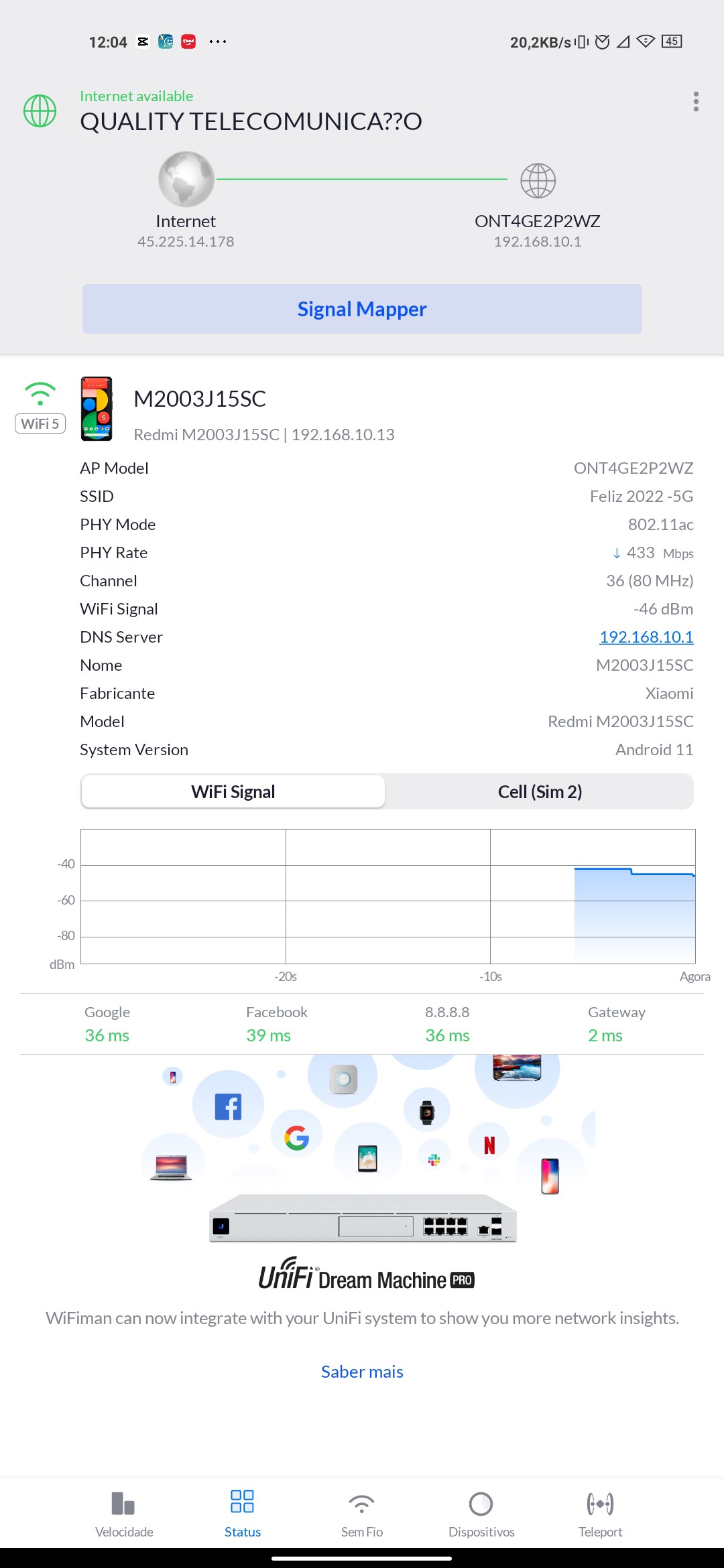Tap the Saber mais link

point(362,1372)
